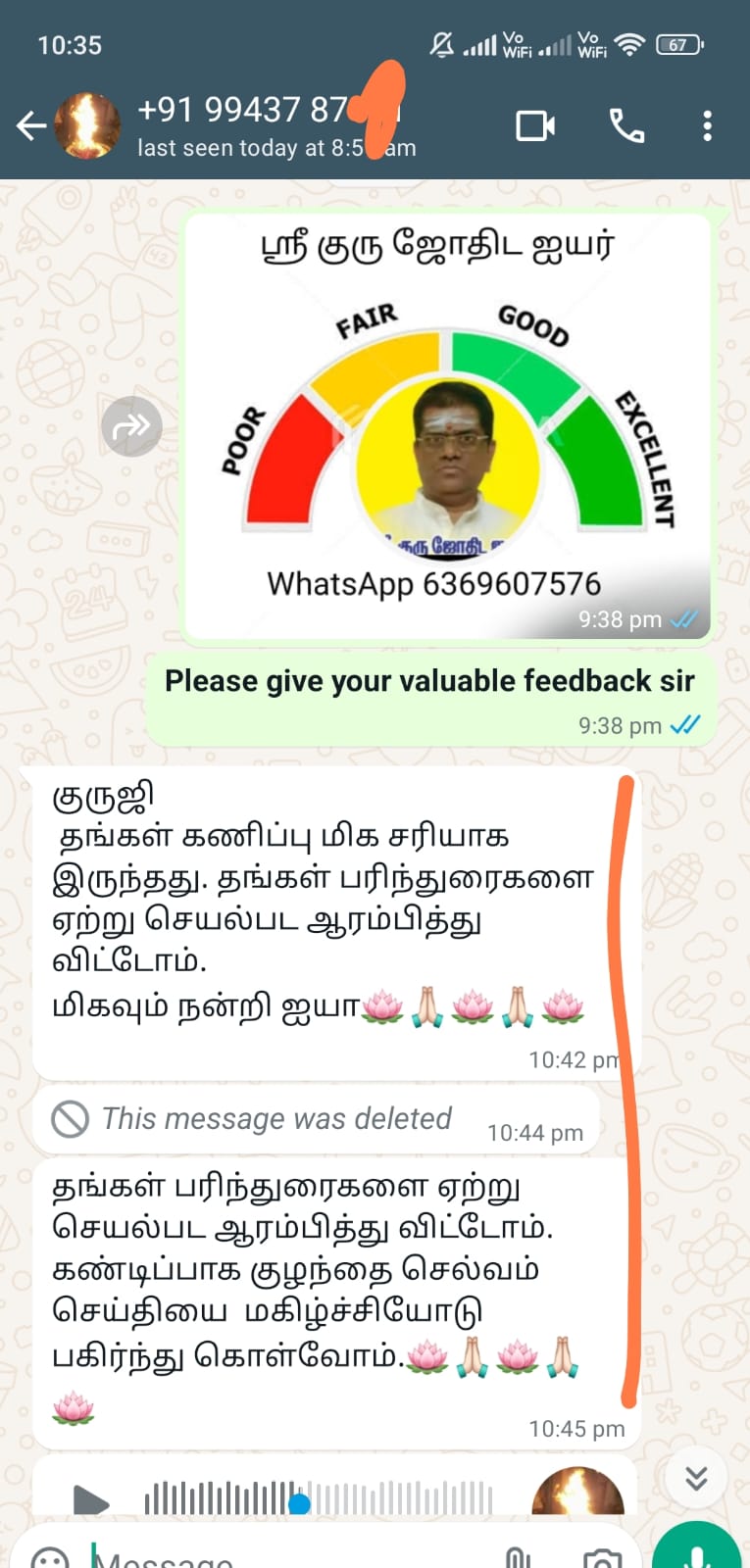Open contact info for +91 99437
This screenshot has height=1568, width=750.
[265, 125]
